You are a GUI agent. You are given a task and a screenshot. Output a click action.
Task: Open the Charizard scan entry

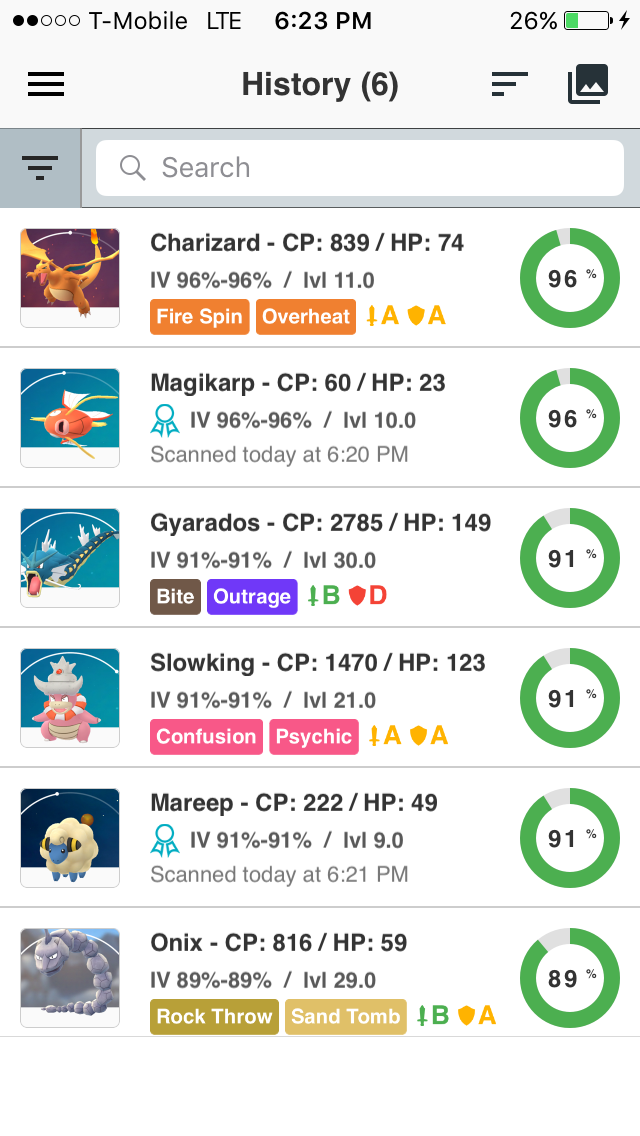tap(320, 278)
